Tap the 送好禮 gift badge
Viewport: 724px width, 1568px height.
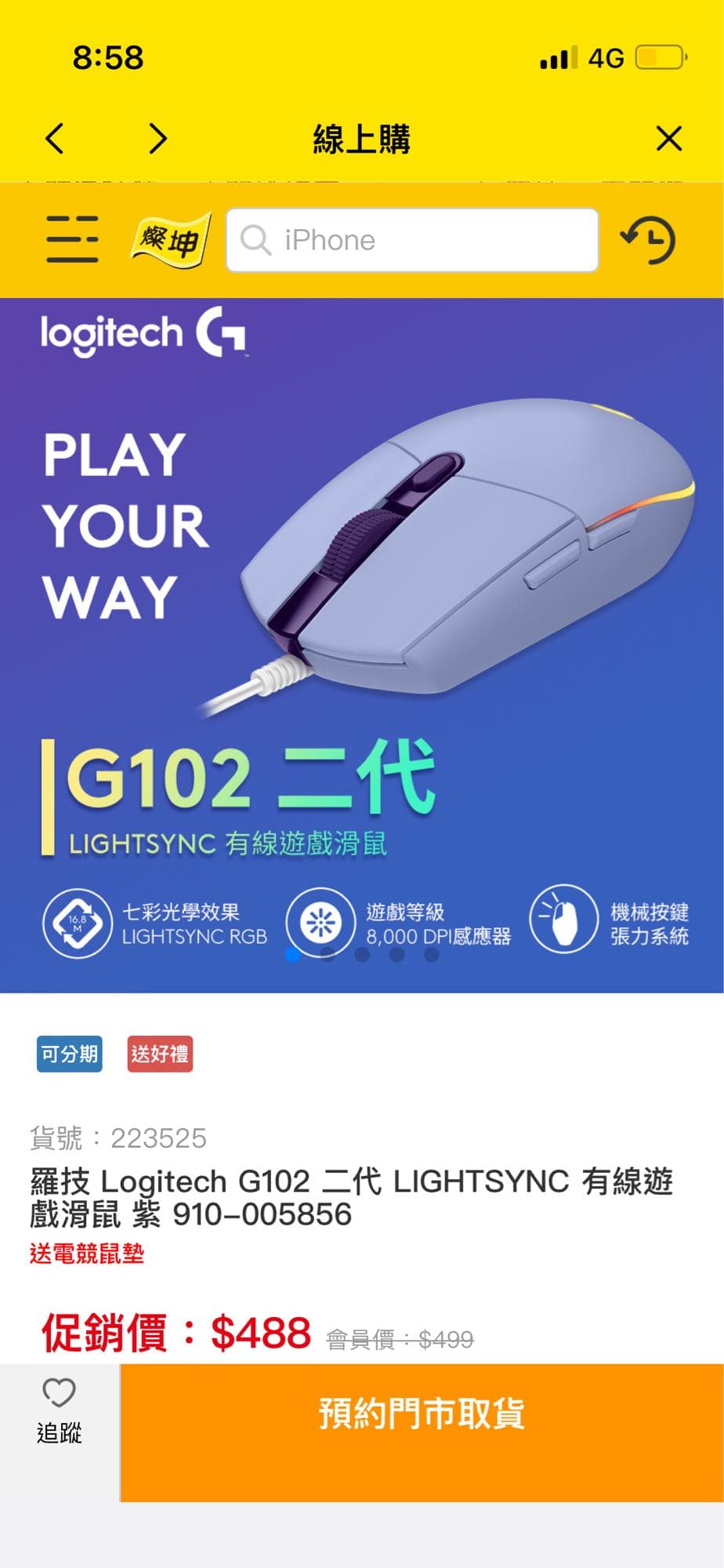pyautogui.click(x=160, y=1054)
